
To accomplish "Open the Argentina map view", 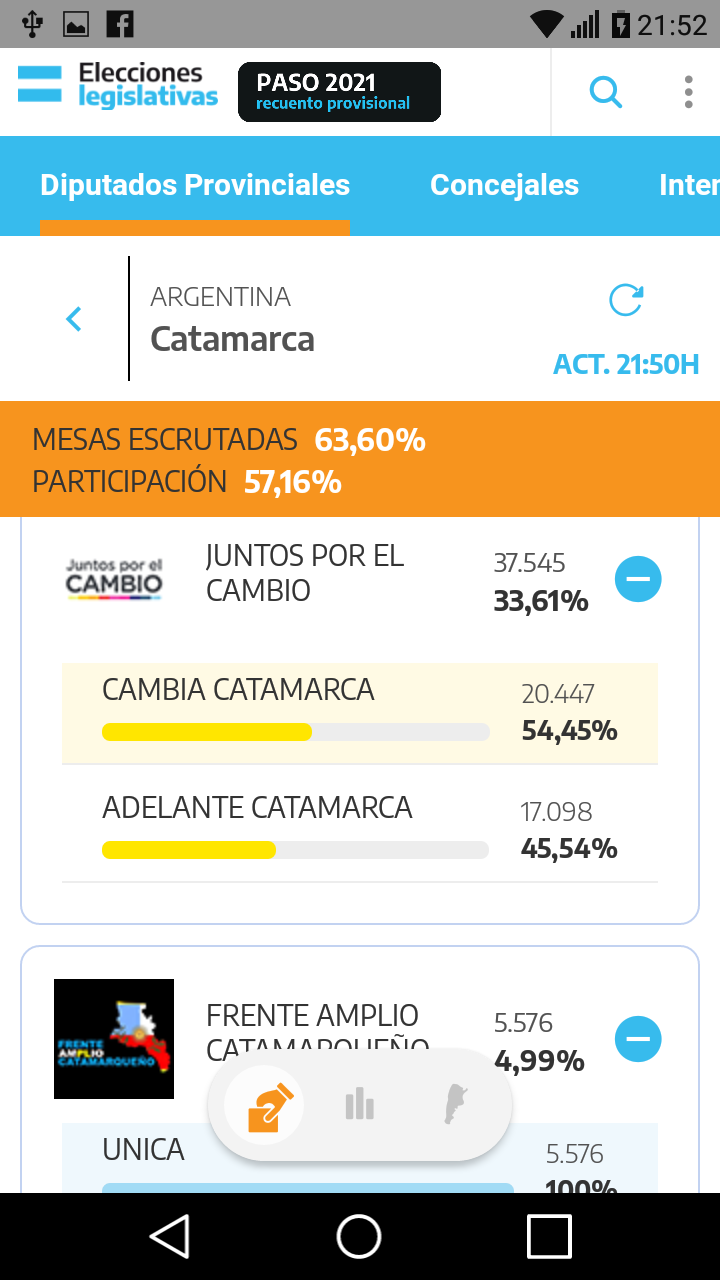I will point(455,1105).
